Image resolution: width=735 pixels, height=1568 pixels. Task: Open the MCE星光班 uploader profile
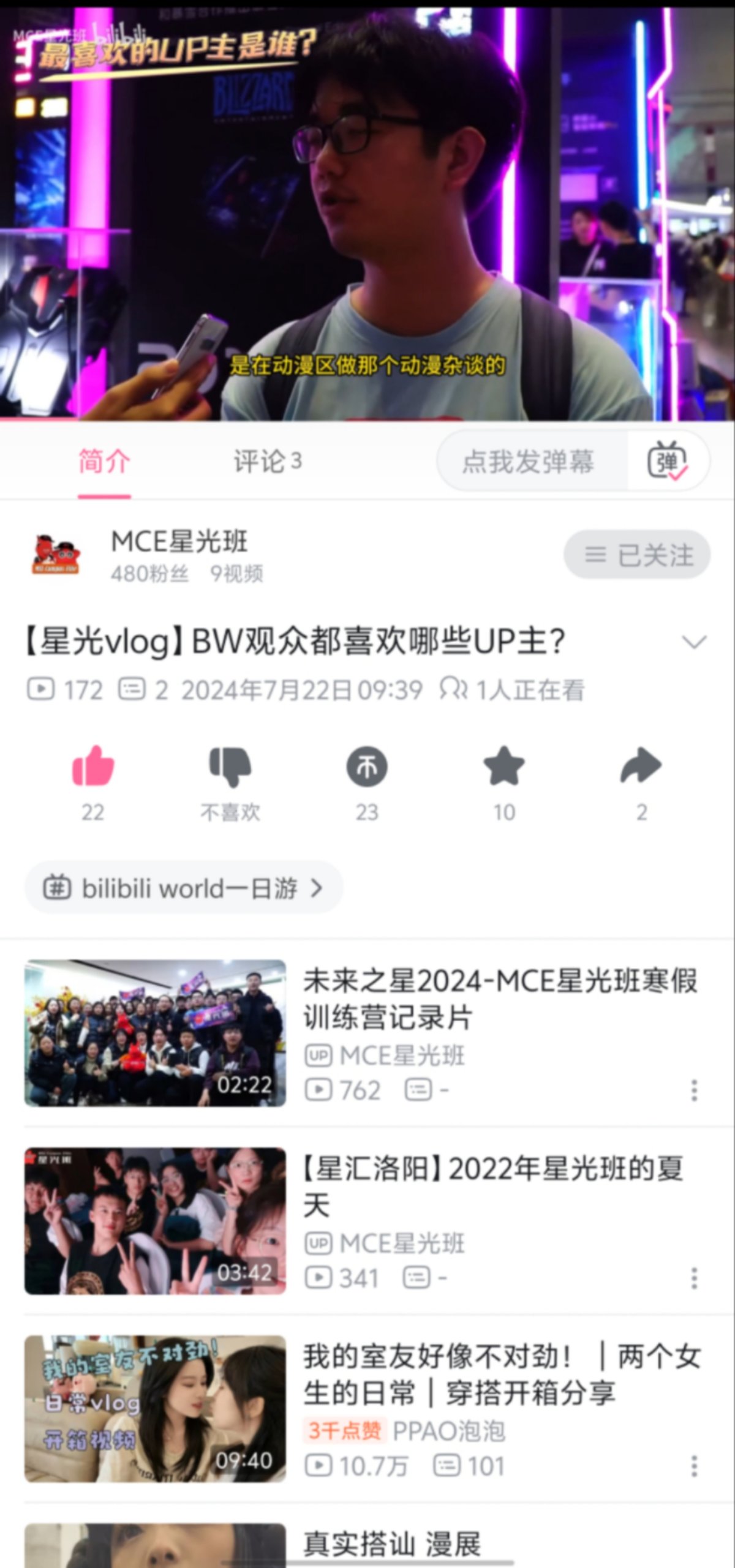coord(179,542)
